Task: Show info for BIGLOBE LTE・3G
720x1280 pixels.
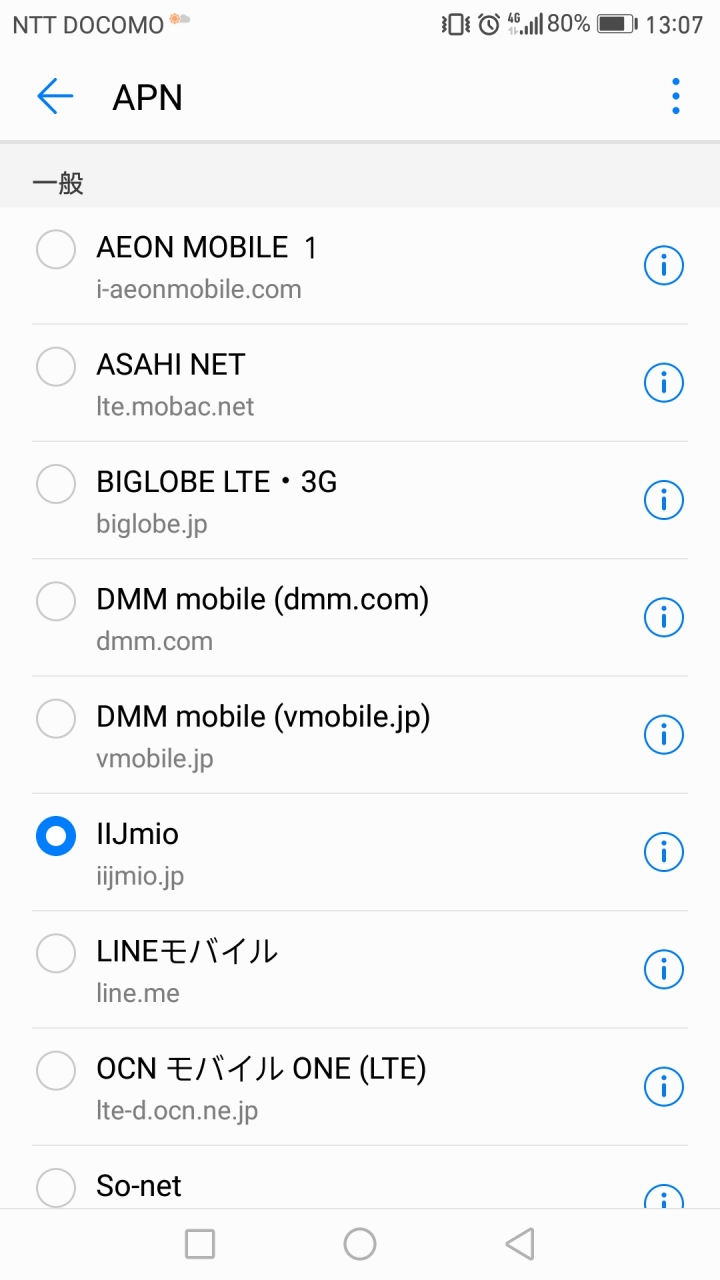Action: (x=663, y=500)
